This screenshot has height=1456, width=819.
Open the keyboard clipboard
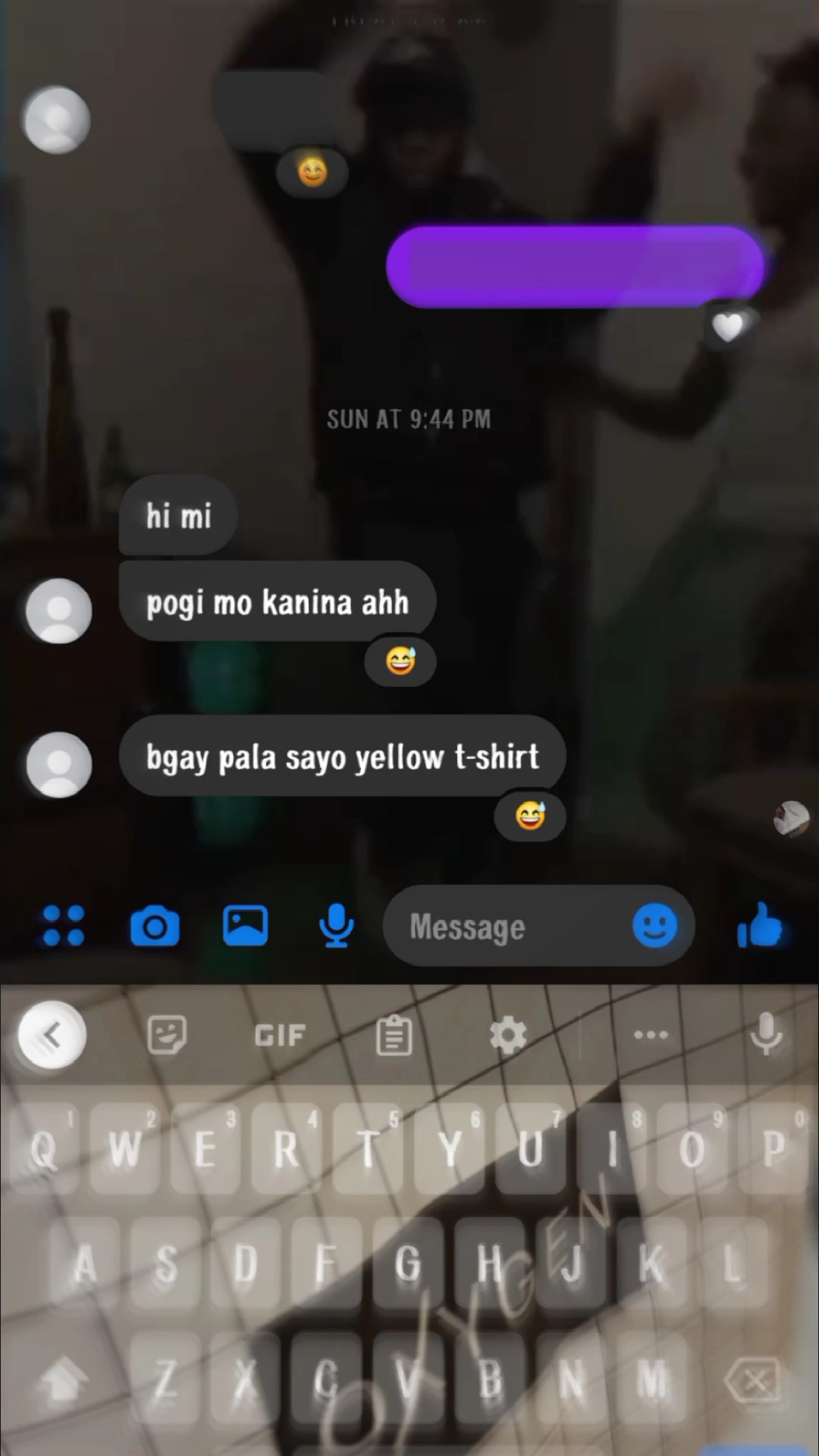394,1035
